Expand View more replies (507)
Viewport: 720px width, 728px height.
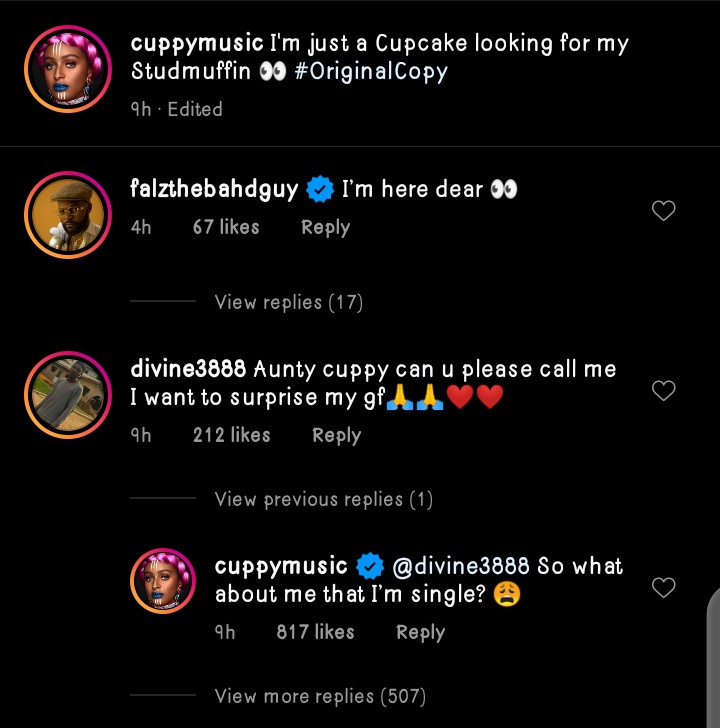(x=320, y=695)
